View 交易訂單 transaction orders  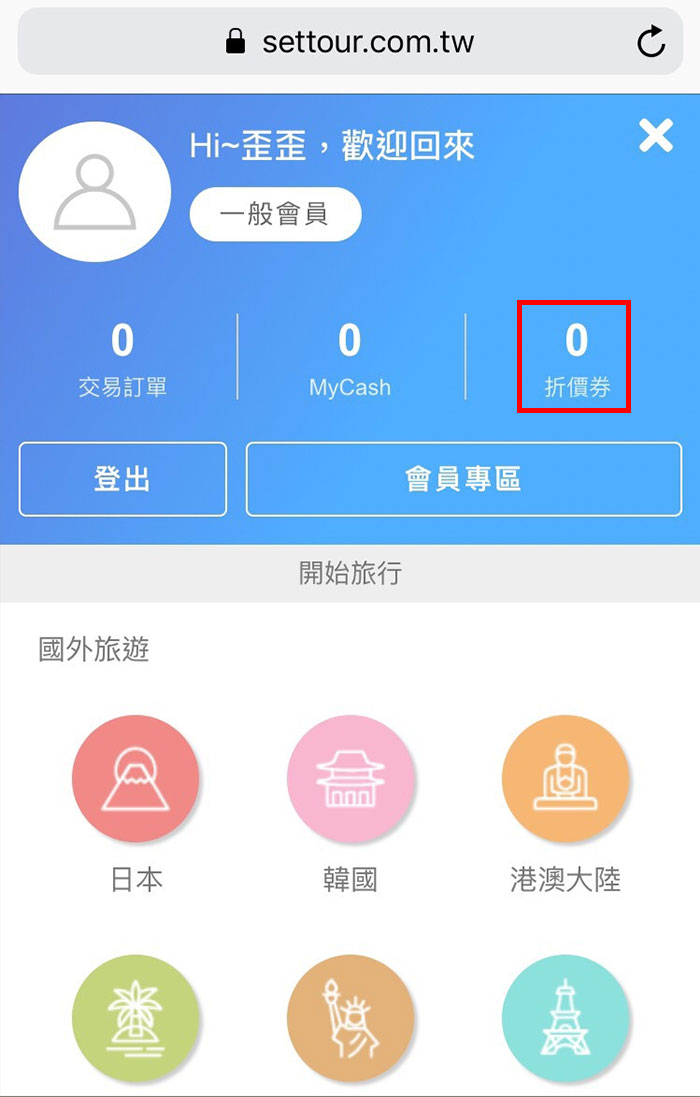click(x=122, y=356)
